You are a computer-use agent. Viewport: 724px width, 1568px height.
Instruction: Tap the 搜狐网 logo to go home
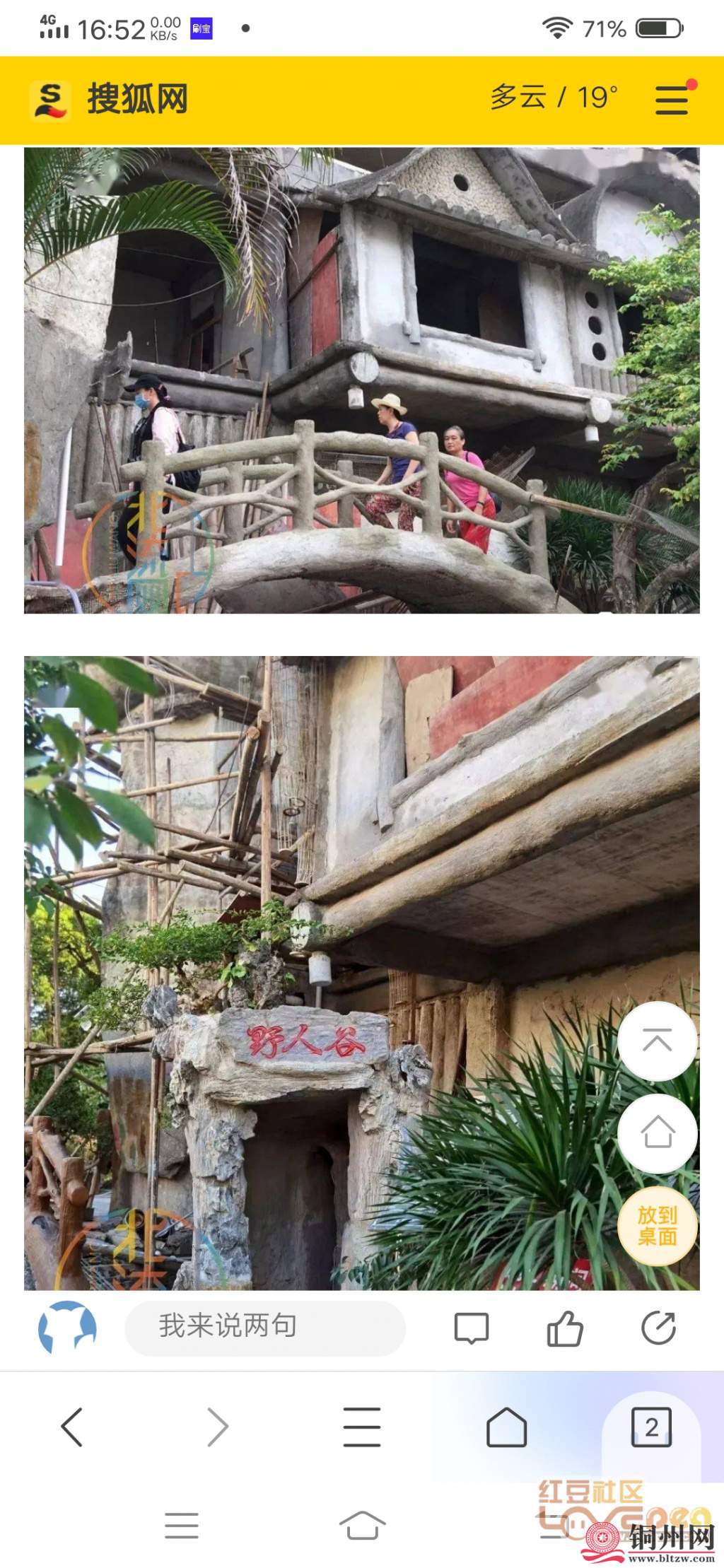[x=110, y=100]
